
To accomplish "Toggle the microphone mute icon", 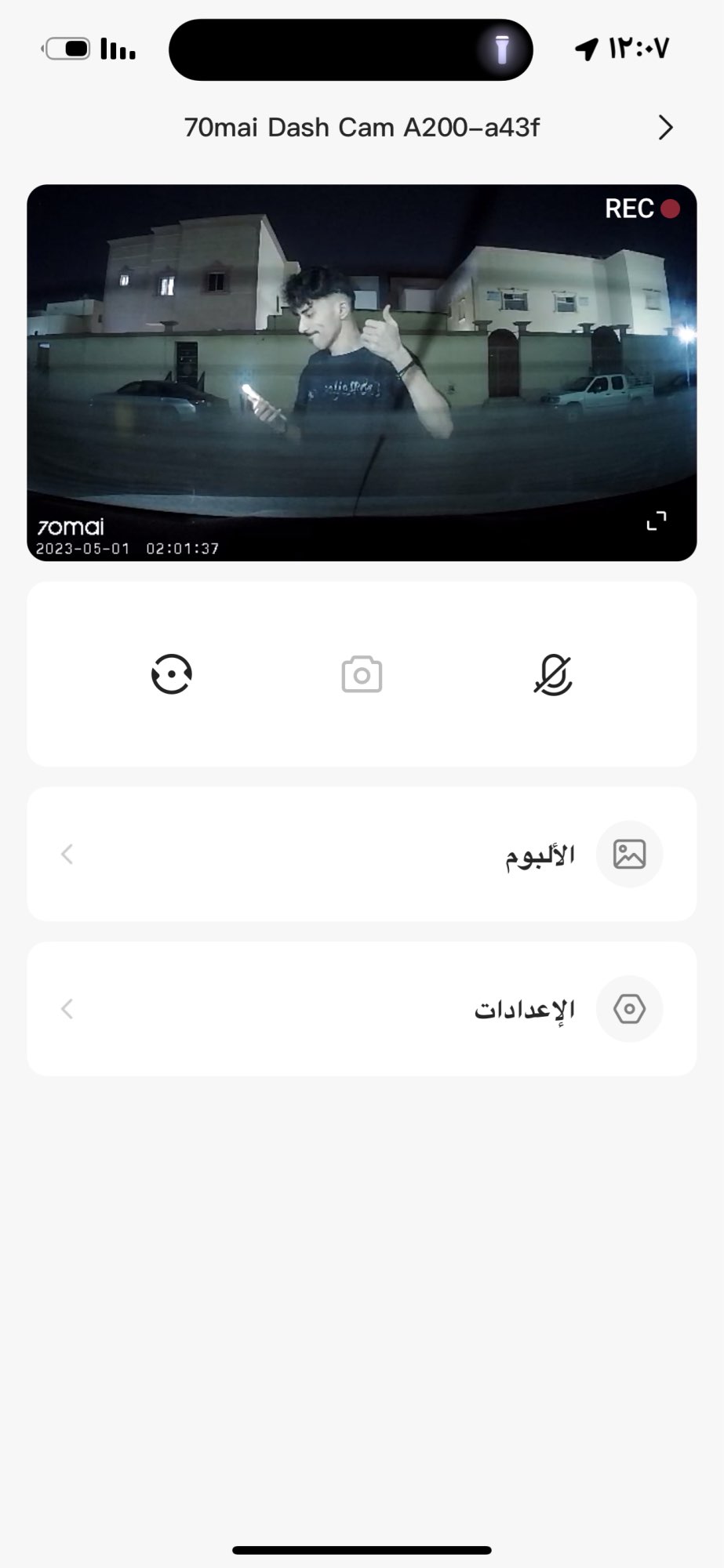I will pyautogui.click(x=552, y=675).
